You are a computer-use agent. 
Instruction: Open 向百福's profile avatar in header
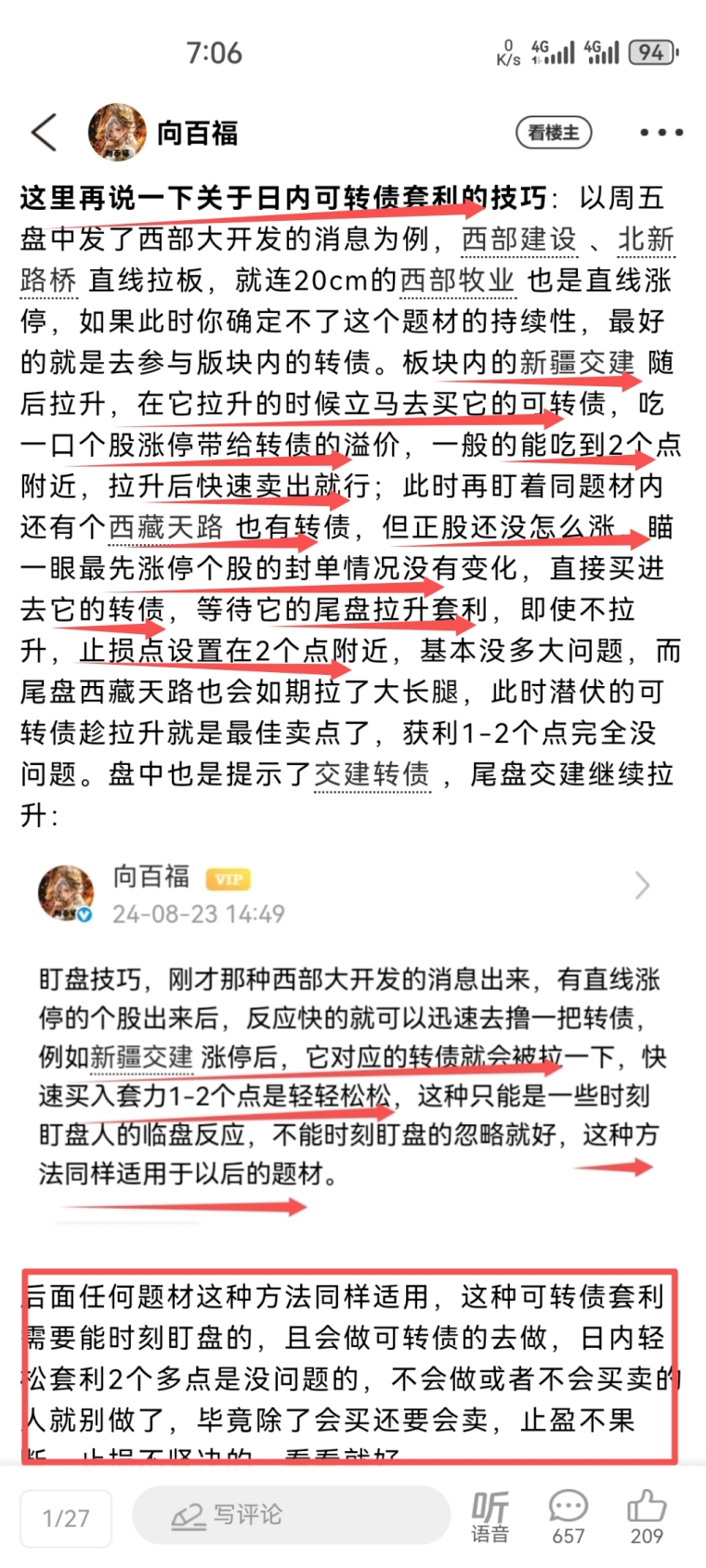(x=116, y=133)
